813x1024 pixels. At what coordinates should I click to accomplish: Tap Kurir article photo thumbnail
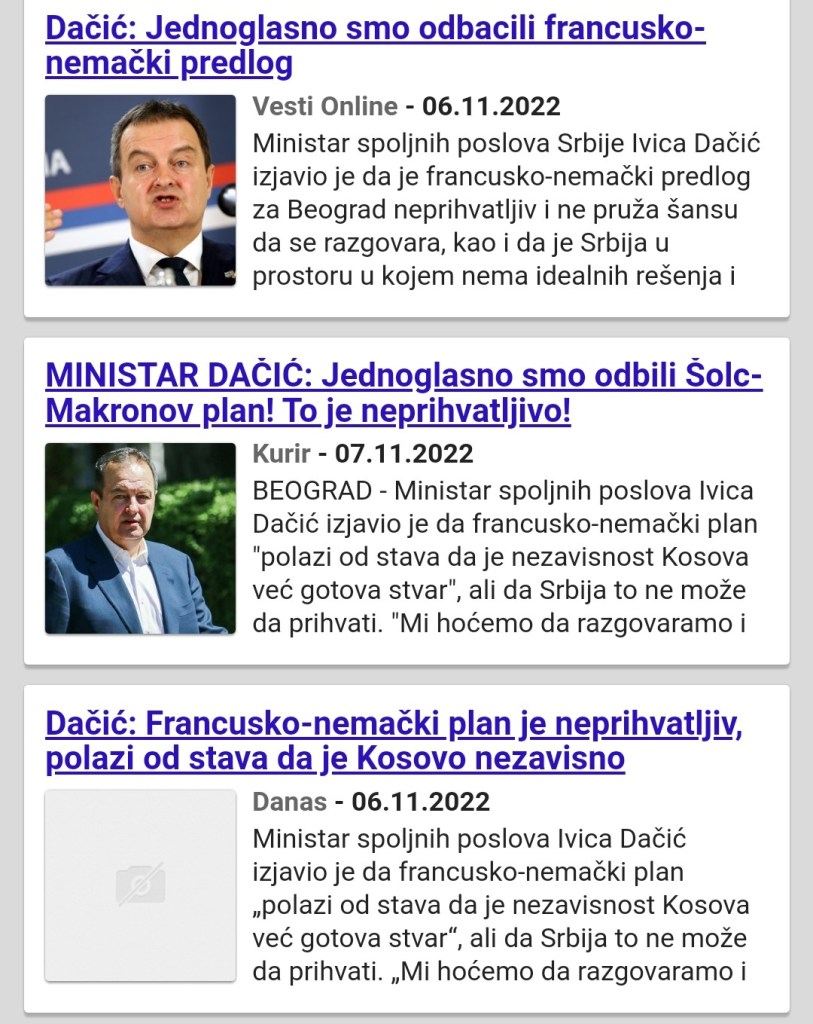pyautogui.click(x=140, y=538)
